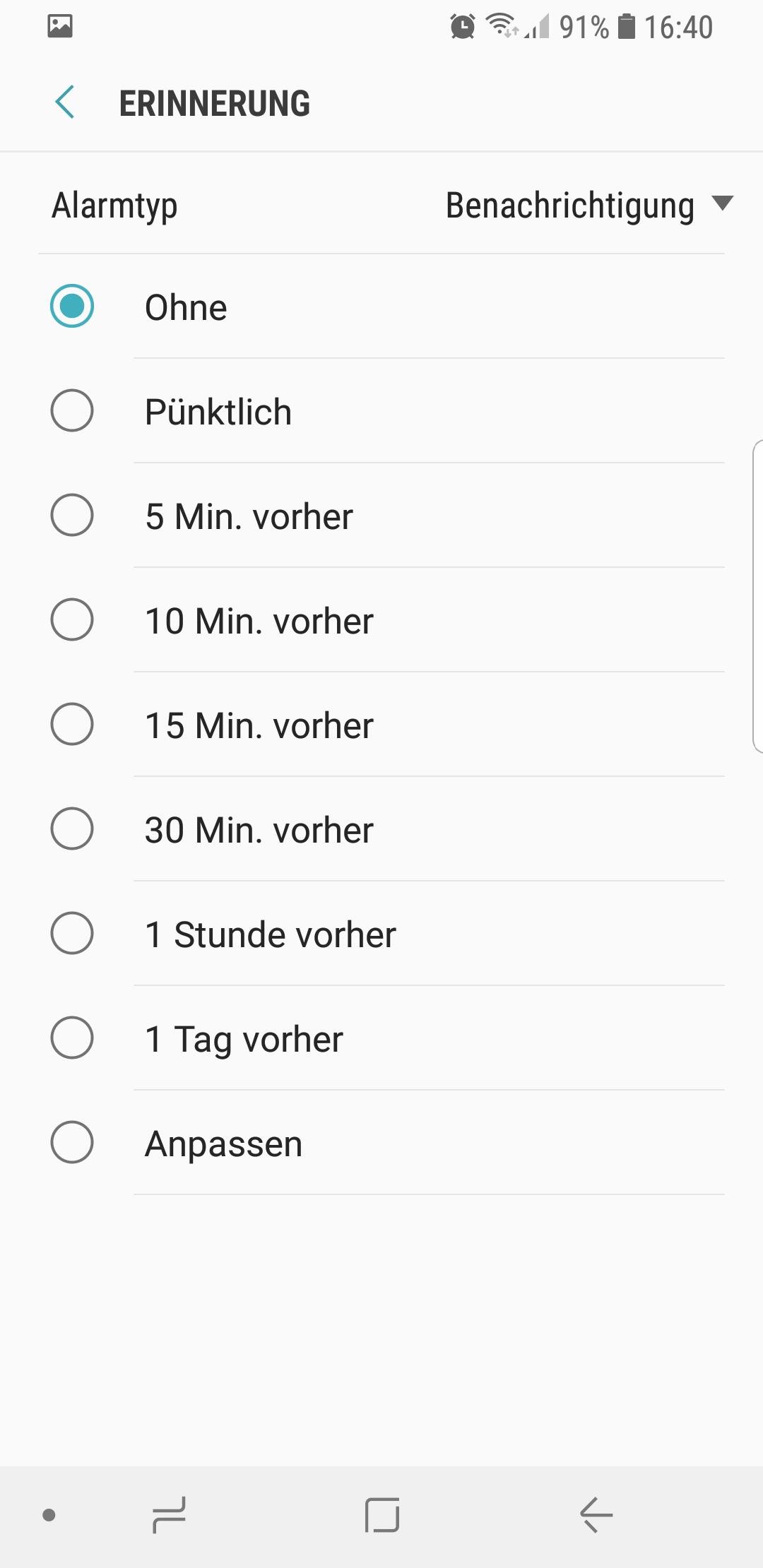Screen dimensions: 763x1568
Task: Choose Anpassen to customize reminder
Action: coord(72,1143)
